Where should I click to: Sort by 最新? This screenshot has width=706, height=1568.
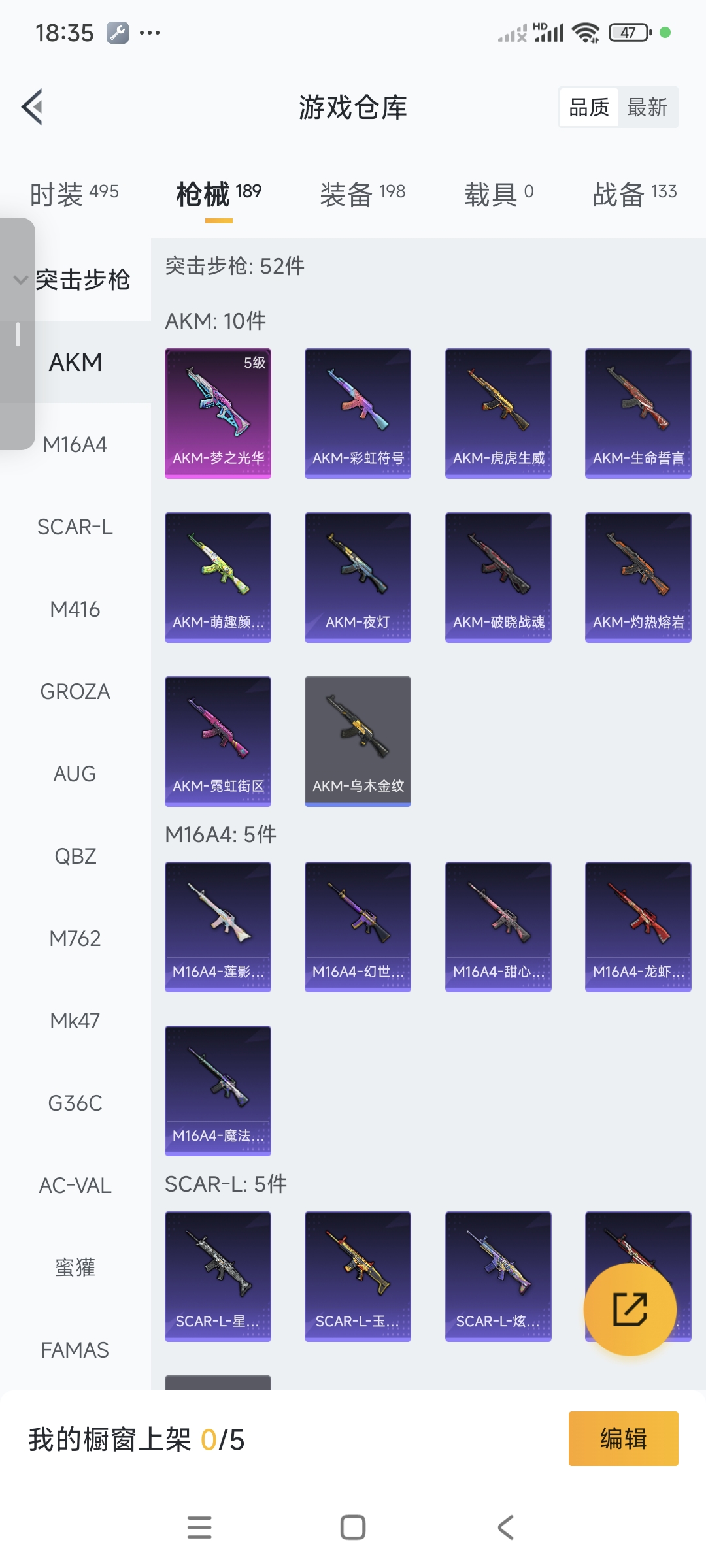click(647, 107)
